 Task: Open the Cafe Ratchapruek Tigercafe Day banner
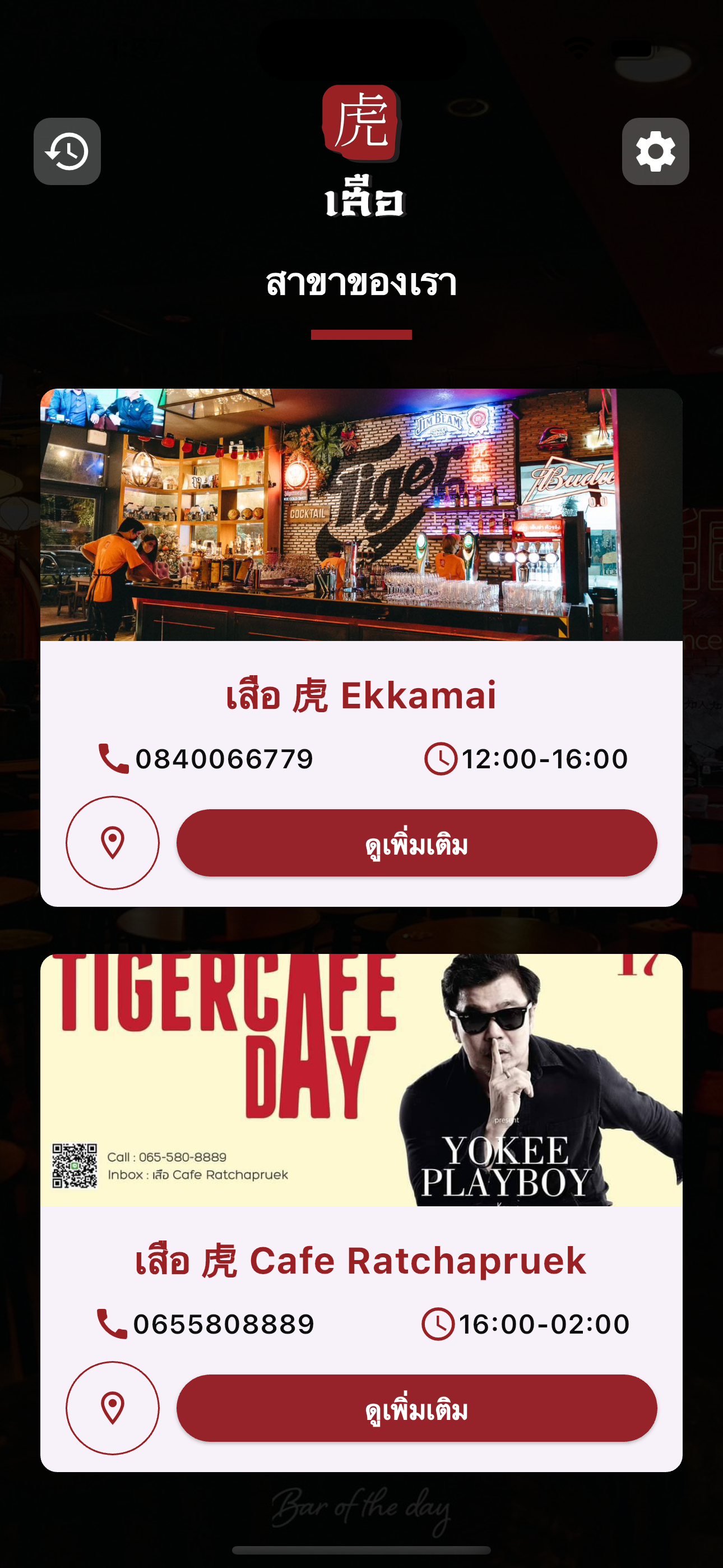tap(361, 1079)
